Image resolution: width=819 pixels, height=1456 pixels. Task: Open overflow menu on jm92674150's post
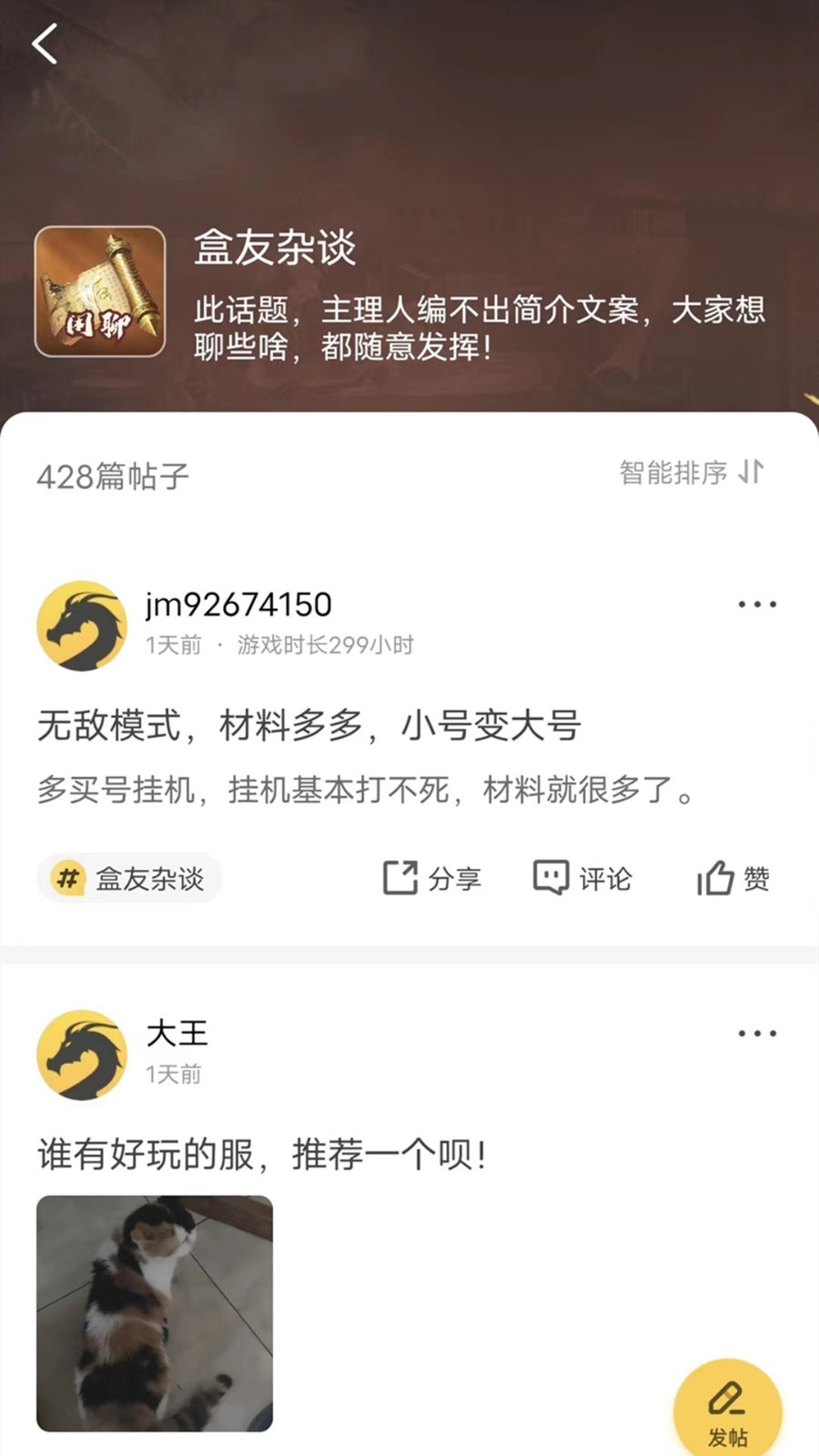[756, 604]
